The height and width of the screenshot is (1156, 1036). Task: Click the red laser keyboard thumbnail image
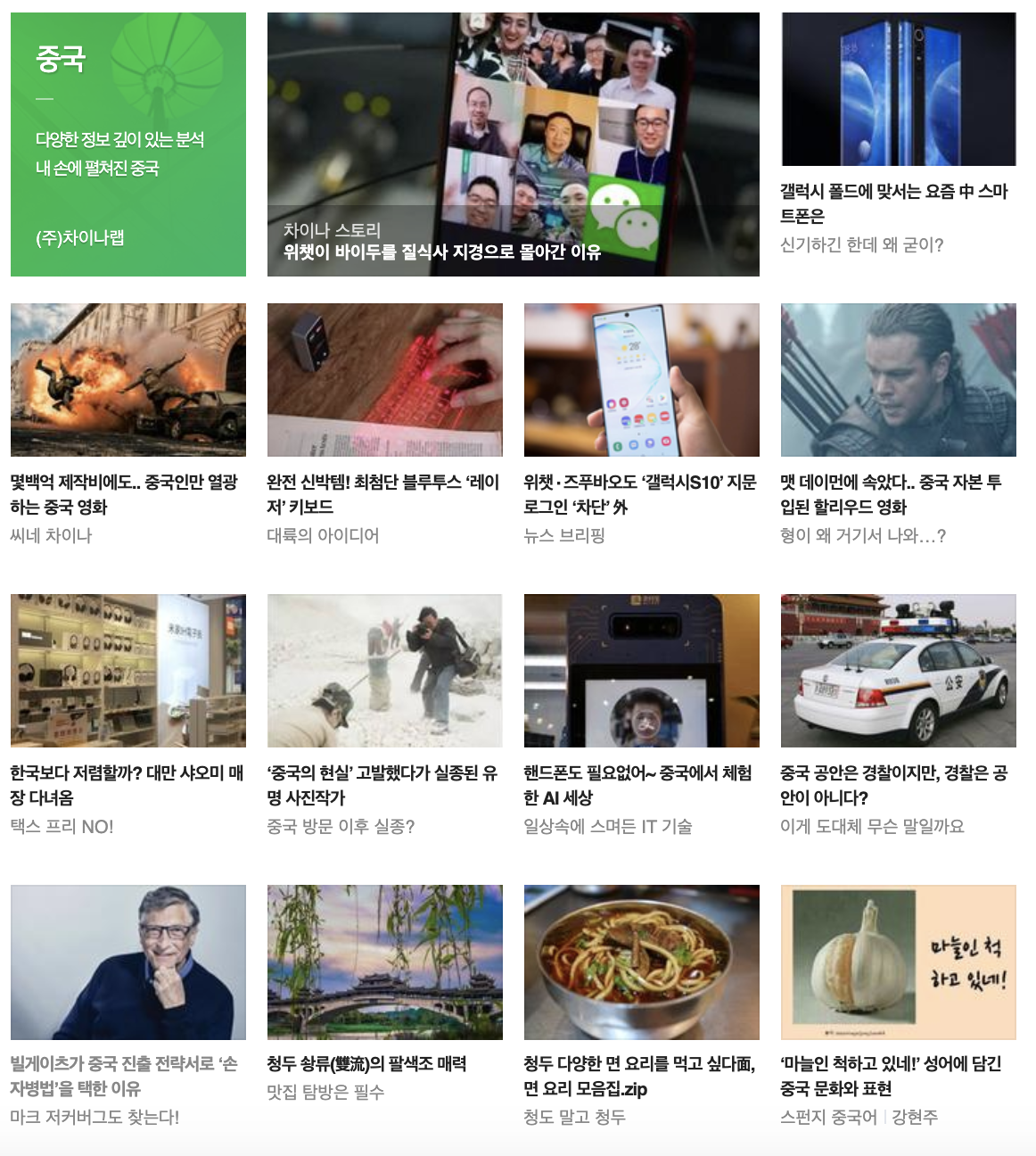pos(387,379)
